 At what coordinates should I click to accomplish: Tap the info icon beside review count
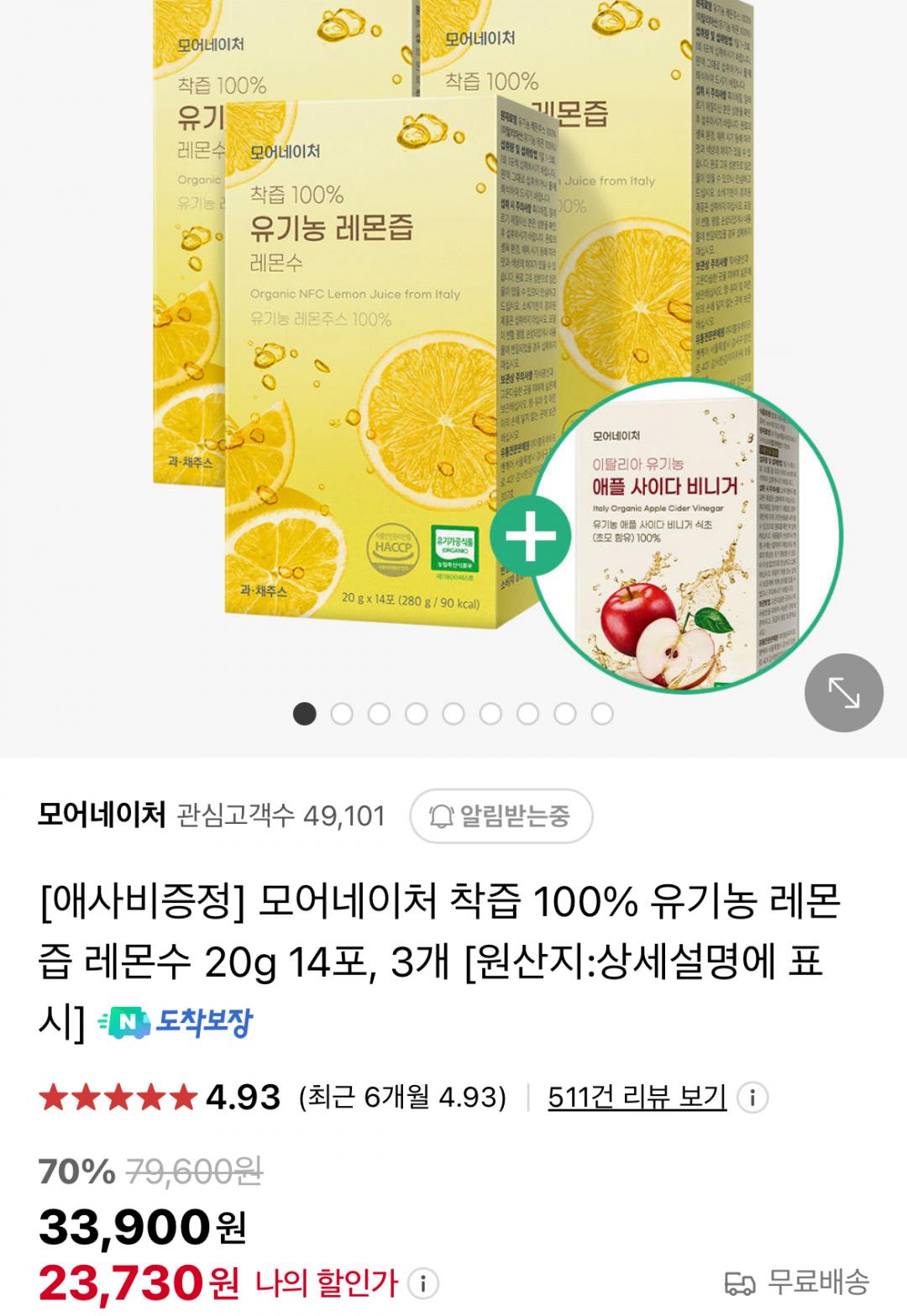[752, 1098]
